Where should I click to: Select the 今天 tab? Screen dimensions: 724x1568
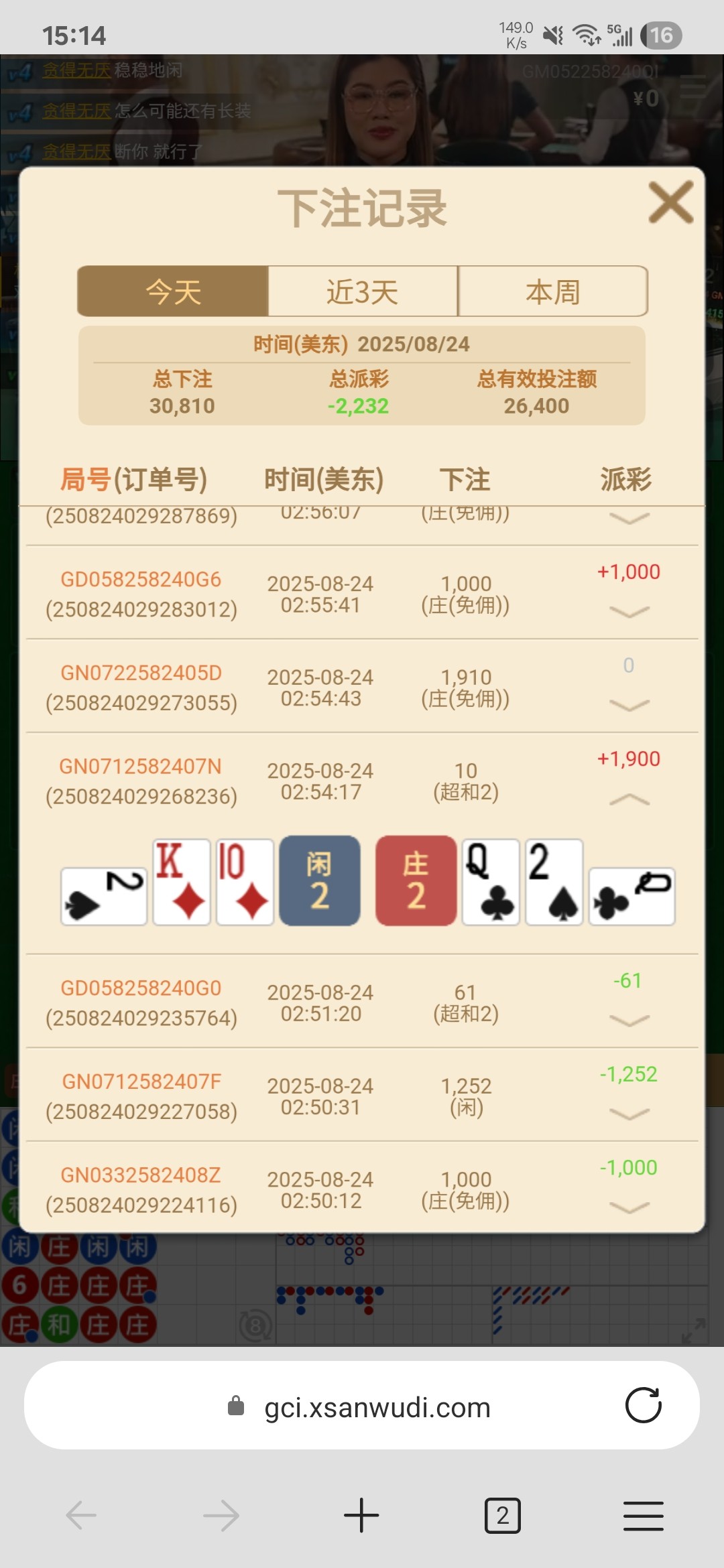[x=173, y=291]
